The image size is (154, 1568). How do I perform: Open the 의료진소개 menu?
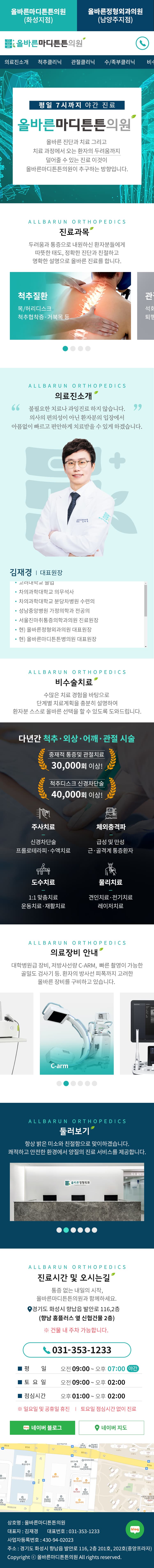pos(16,62)
